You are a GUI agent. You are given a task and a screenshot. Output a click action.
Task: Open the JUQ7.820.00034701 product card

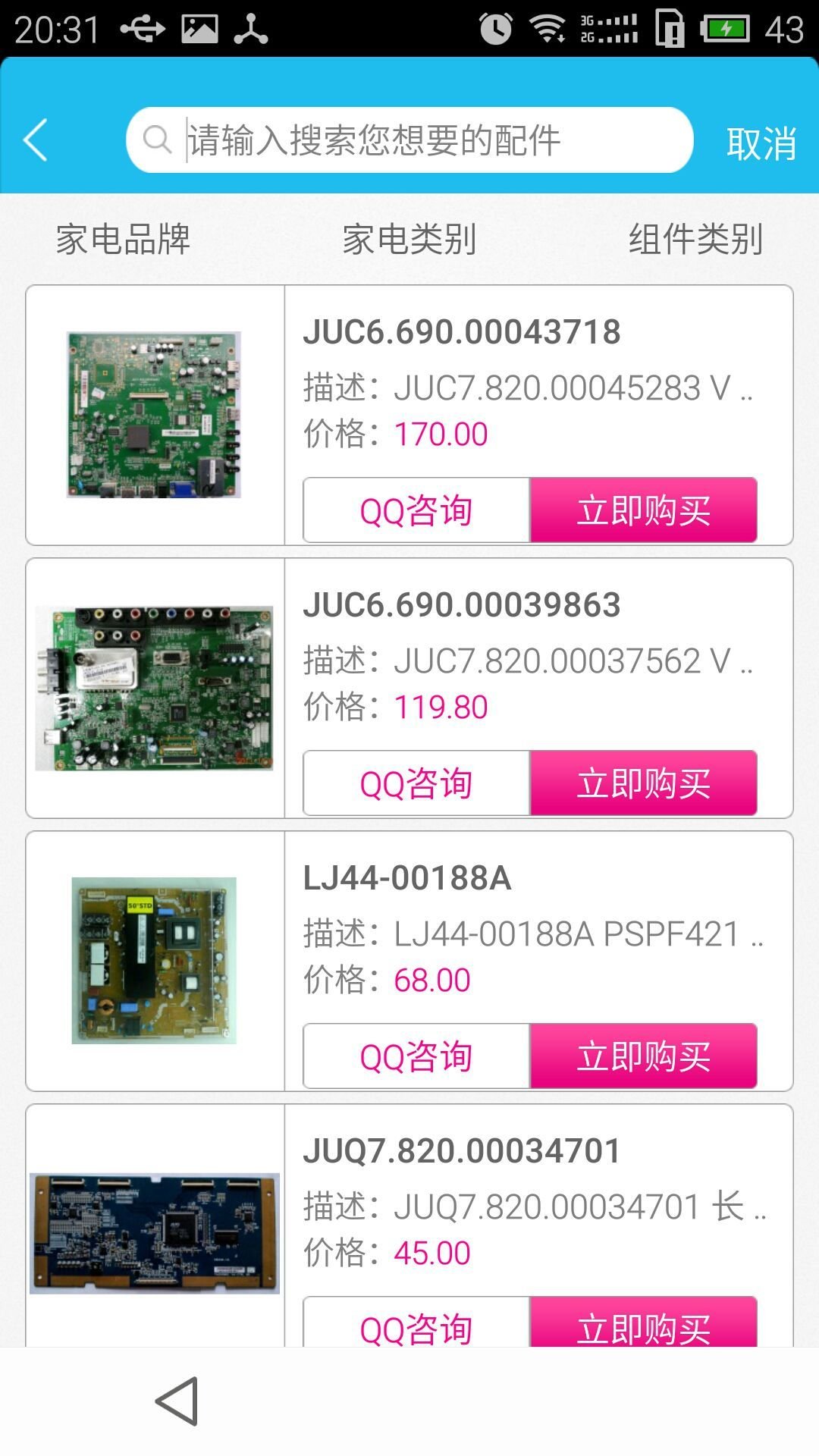tap(461, 1151)
